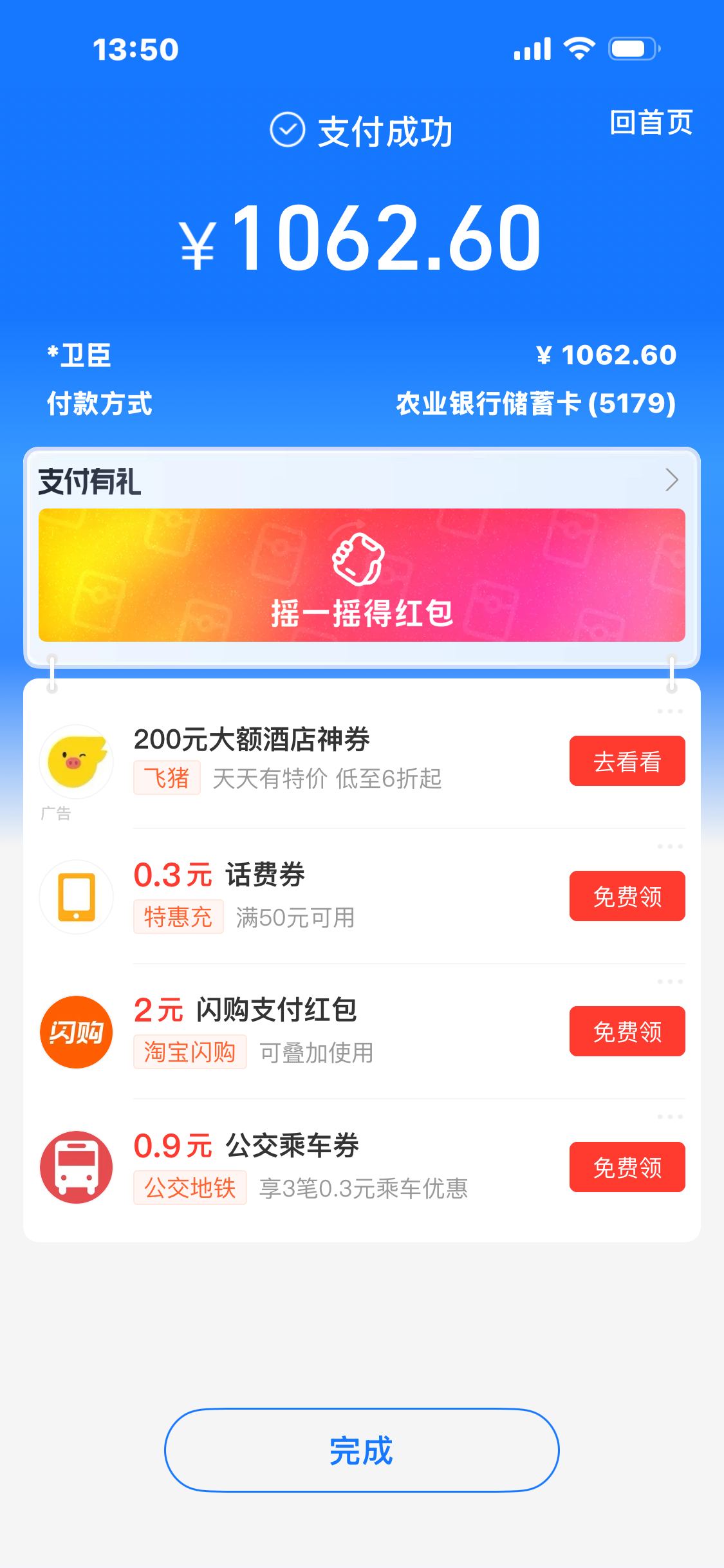The image size is (724, 1568).
Task: Finish with the 完成 button
Action: [x=362, y=1450]
